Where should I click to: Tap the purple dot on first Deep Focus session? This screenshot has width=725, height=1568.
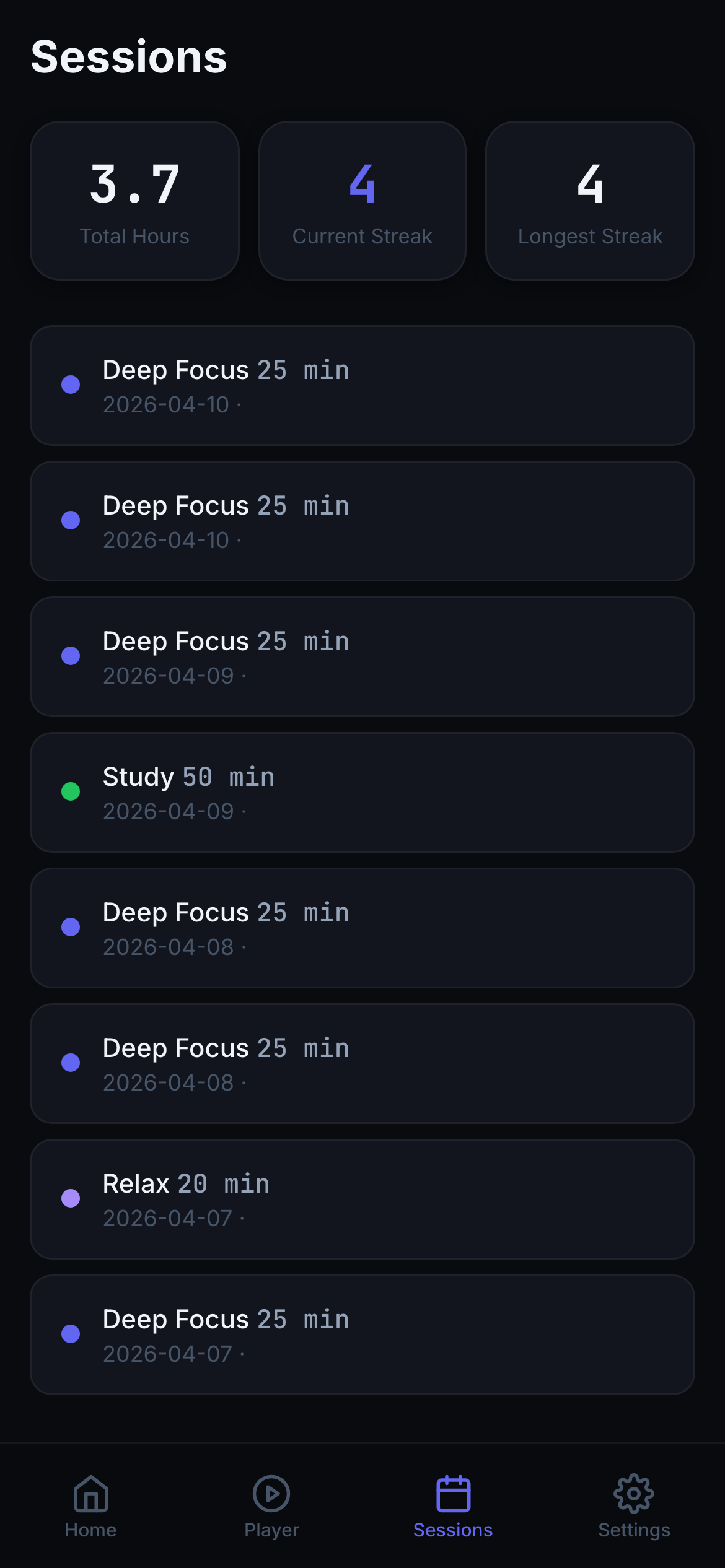71,383
